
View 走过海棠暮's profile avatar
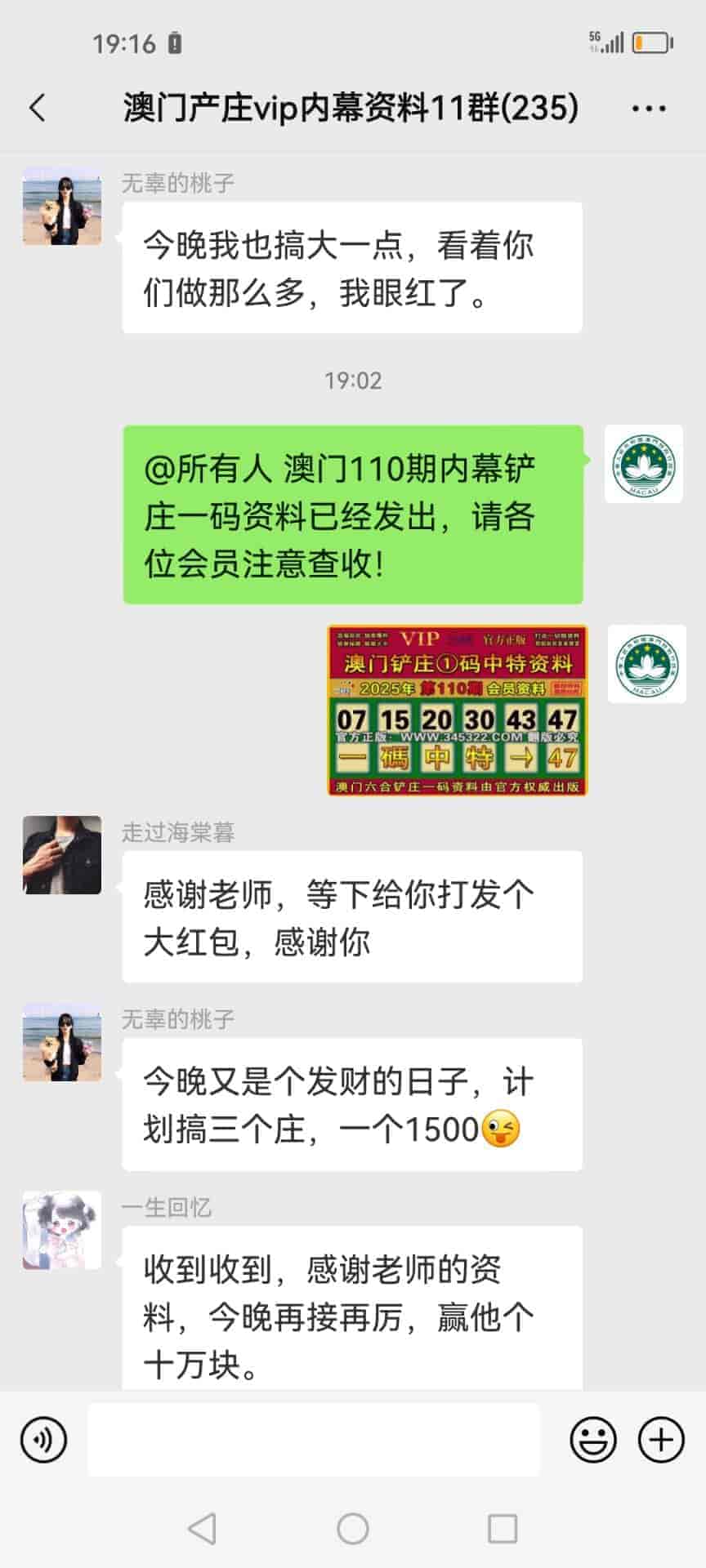(x=62, y=854)
